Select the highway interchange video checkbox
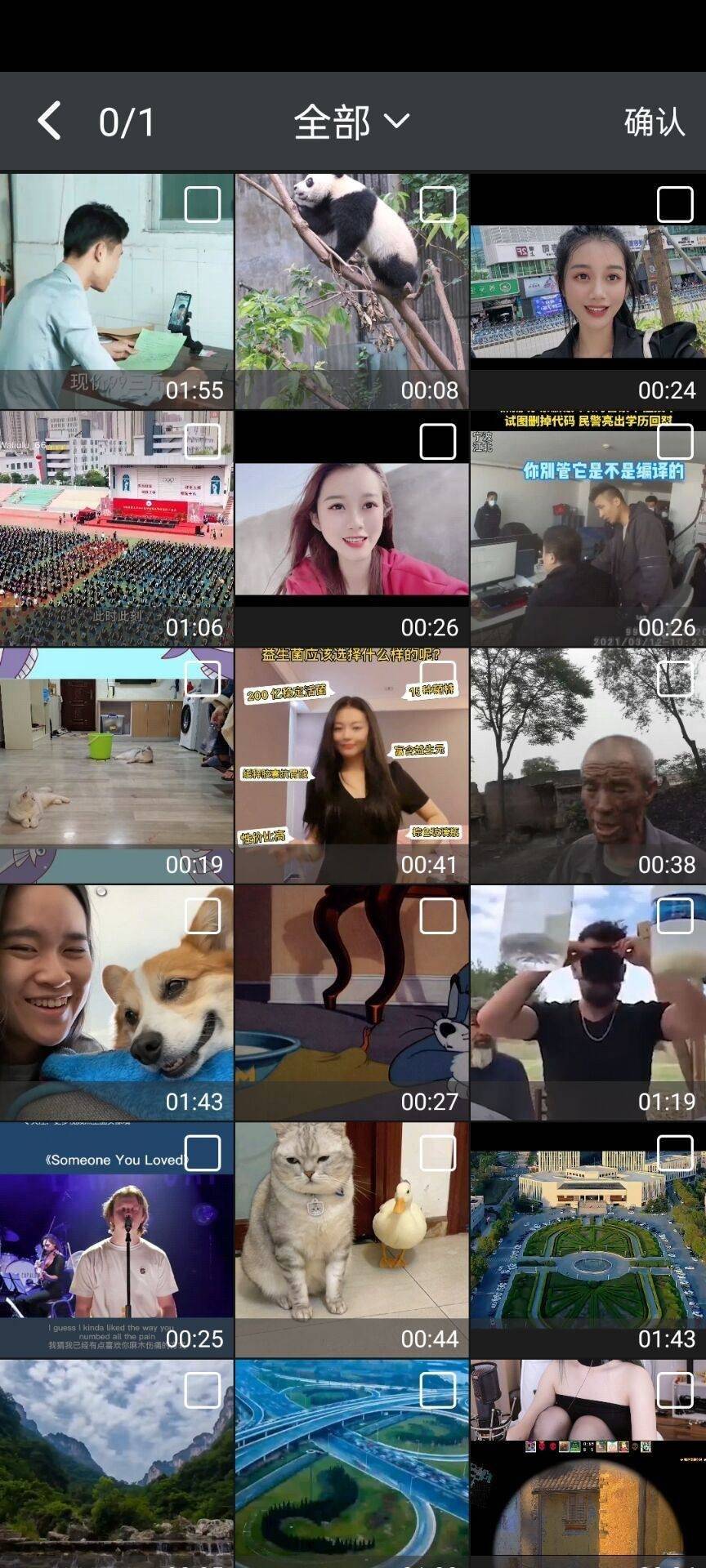The image size is (706, 1568). [437, 1390]
